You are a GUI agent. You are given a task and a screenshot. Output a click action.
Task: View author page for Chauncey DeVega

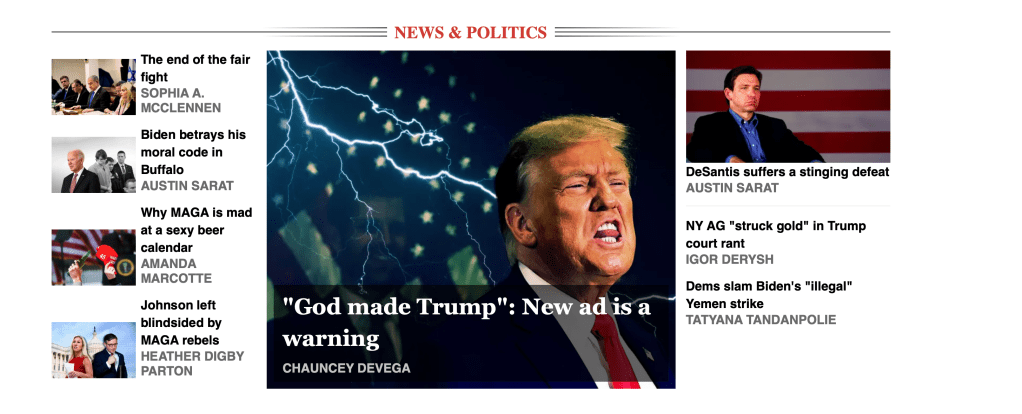coord(346,368)
